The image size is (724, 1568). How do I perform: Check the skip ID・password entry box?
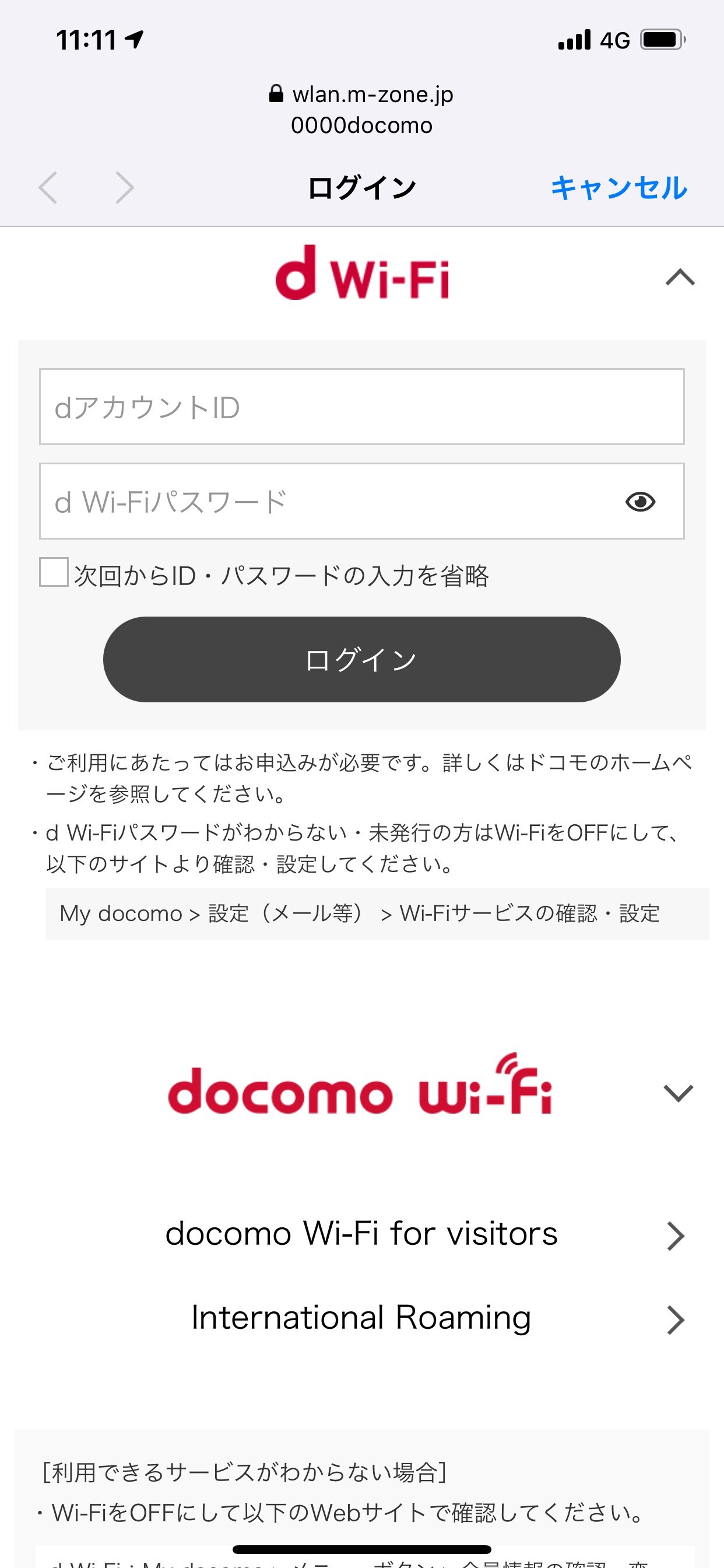tap(54, 572)
